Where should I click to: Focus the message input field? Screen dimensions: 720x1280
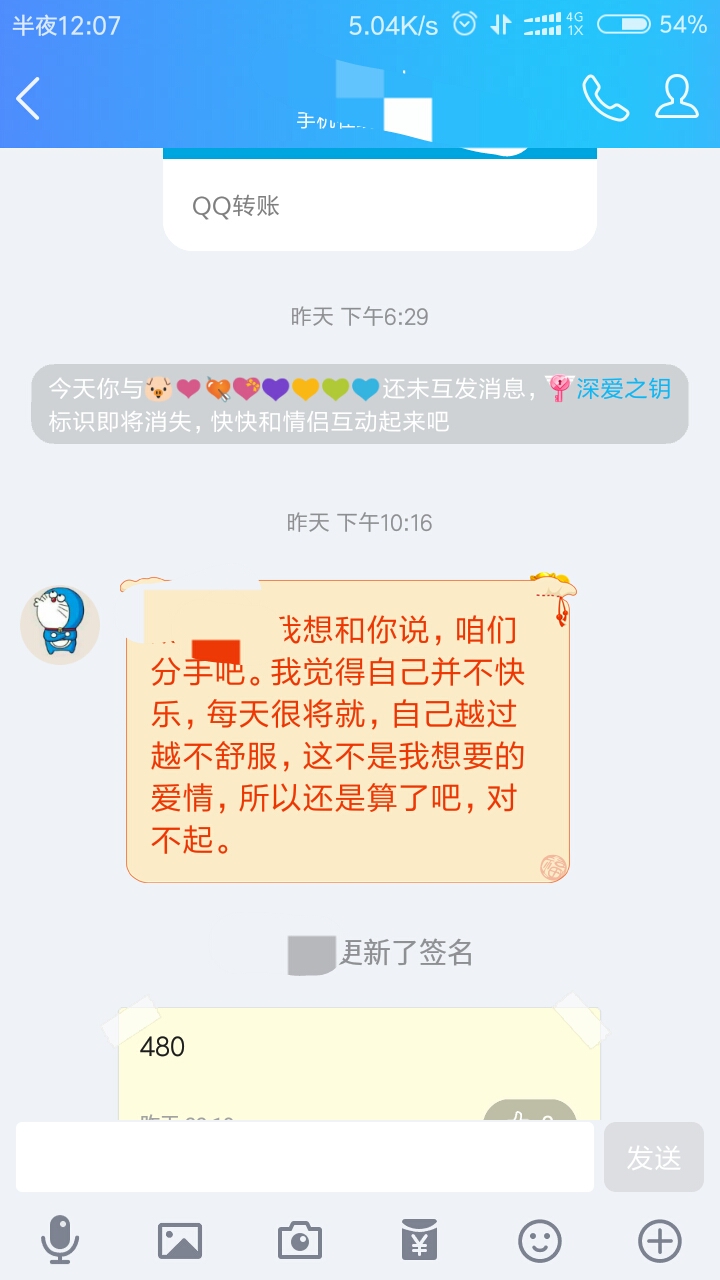[x=305, y=1157]
